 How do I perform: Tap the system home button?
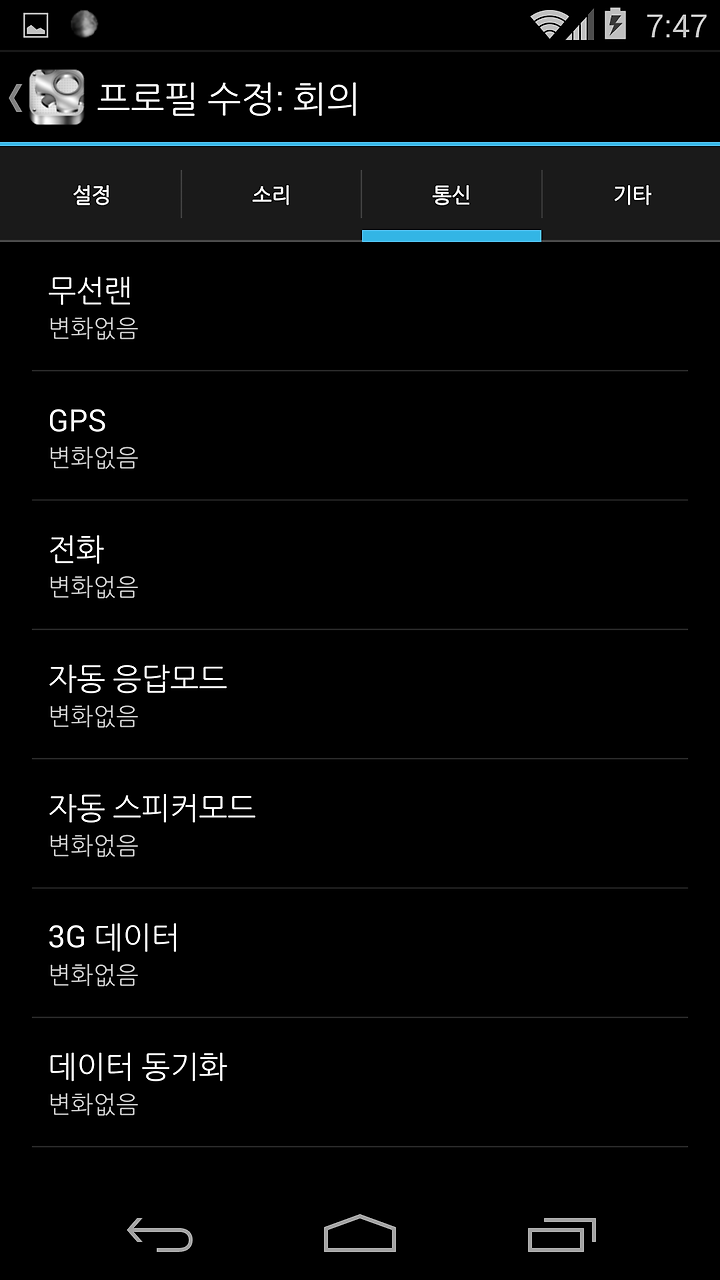(360, 1235)
